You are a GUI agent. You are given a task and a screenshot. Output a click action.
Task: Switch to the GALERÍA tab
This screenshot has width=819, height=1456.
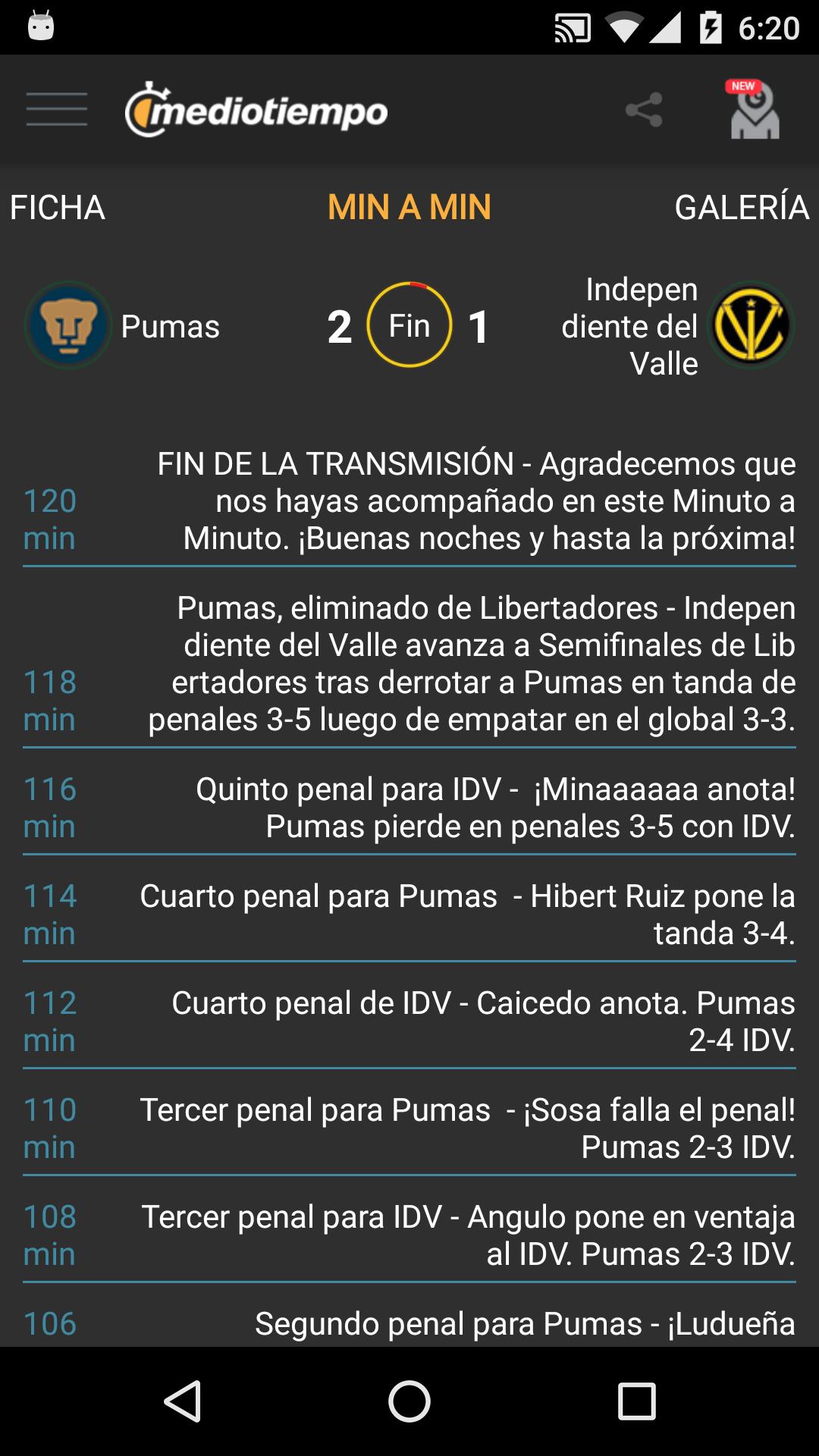point(741,208)
